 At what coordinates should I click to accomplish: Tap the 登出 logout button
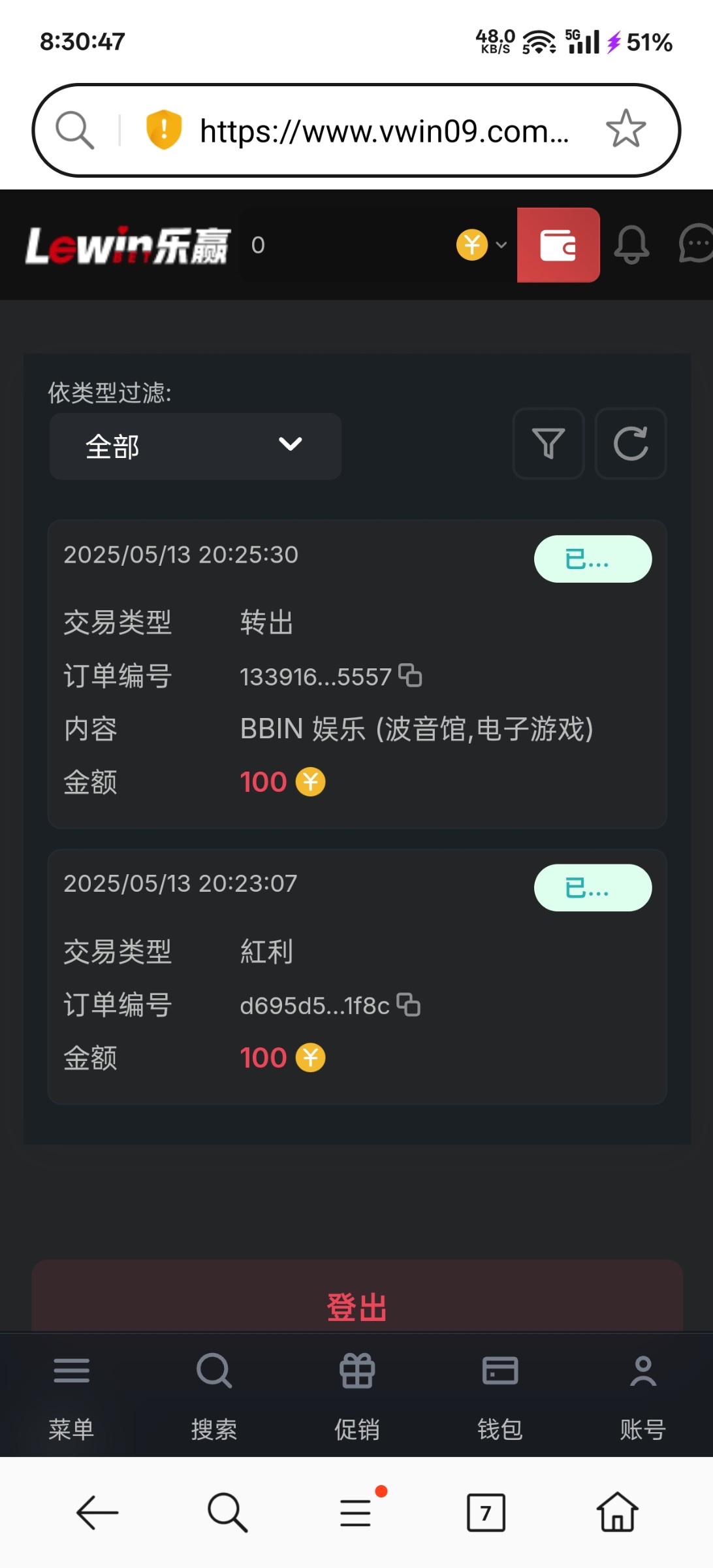356,1307
